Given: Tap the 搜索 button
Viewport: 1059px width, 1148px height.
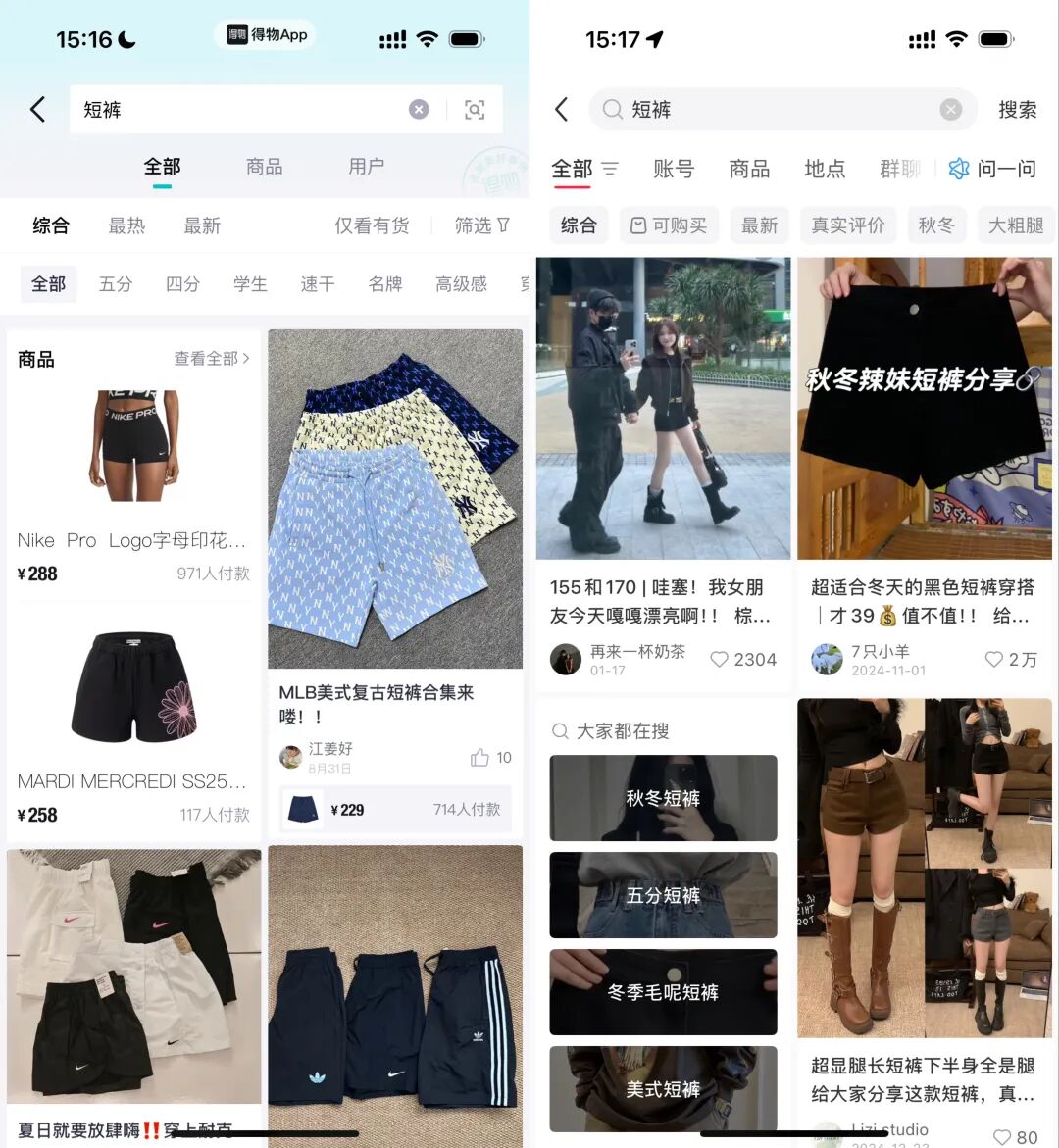Looking at the screenshot, I should point(1017,110).
